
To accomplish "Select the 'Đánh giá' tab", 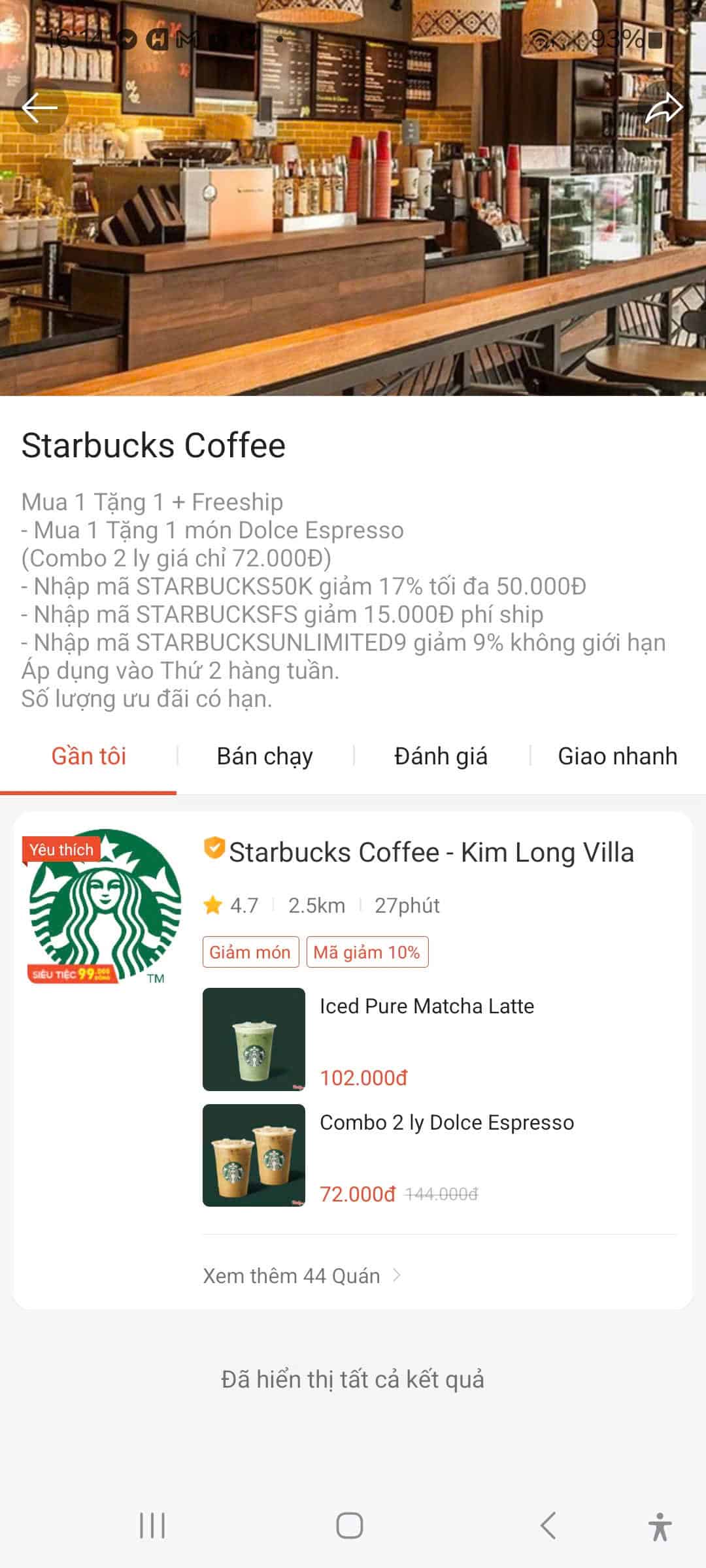I will coord(441,756).
